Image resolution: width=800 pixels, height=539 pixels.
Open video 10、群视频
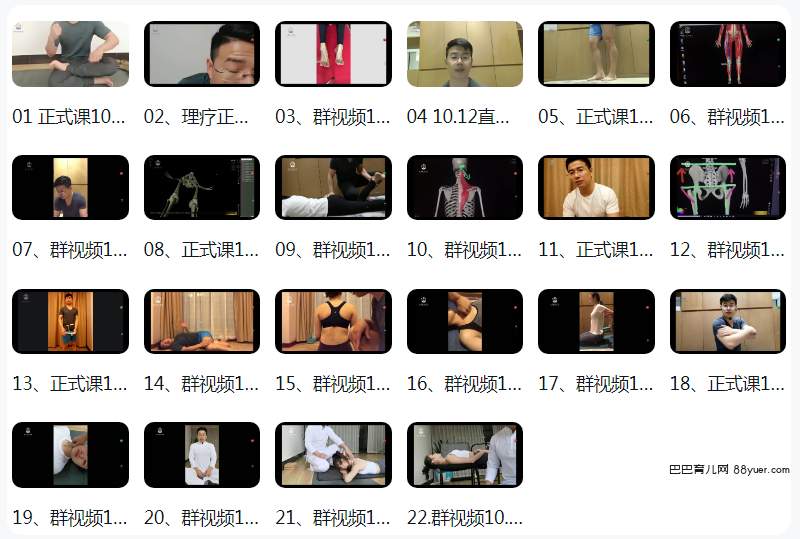click(465, 187)
